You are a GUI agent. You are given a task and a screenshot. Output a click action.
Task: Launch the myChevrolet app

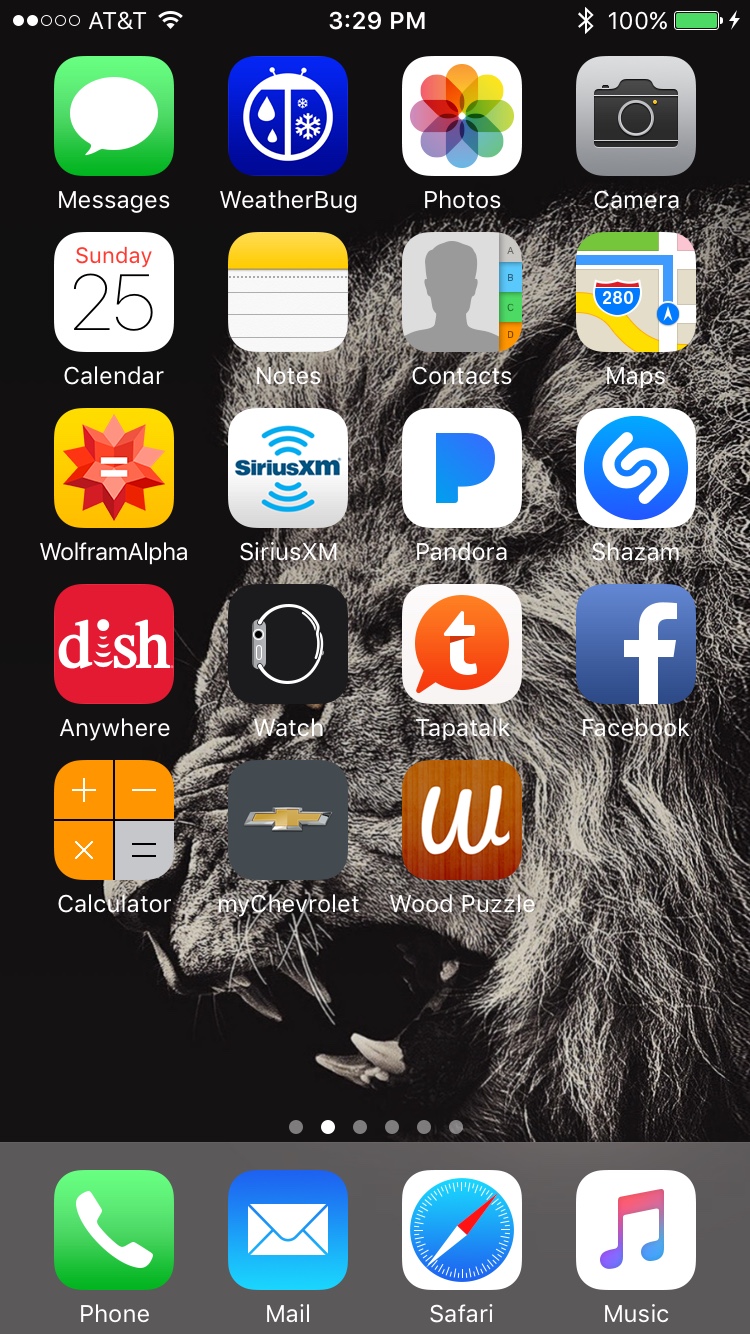[288, 820]
